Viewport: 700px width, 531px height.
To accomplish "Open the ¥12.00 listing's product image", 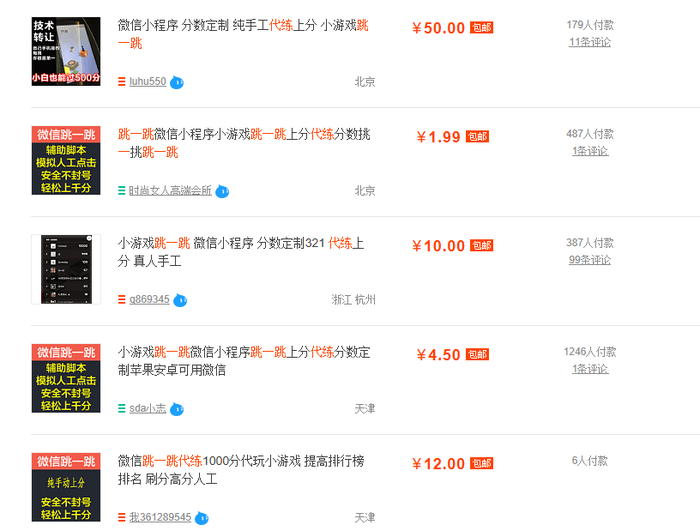I will (66, 487).
